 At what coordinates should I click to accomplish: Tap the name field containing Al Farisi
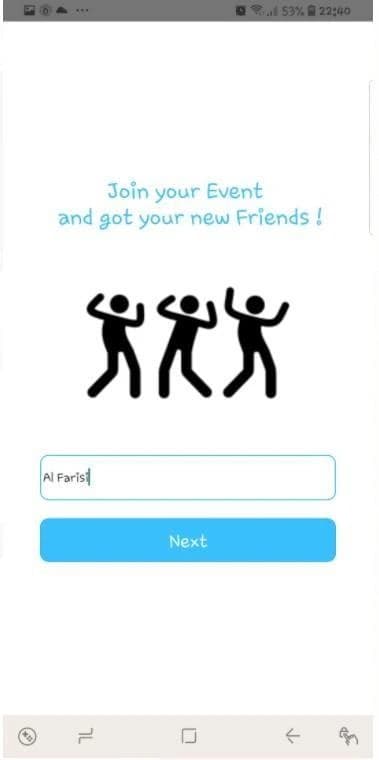tap(188, 477)
